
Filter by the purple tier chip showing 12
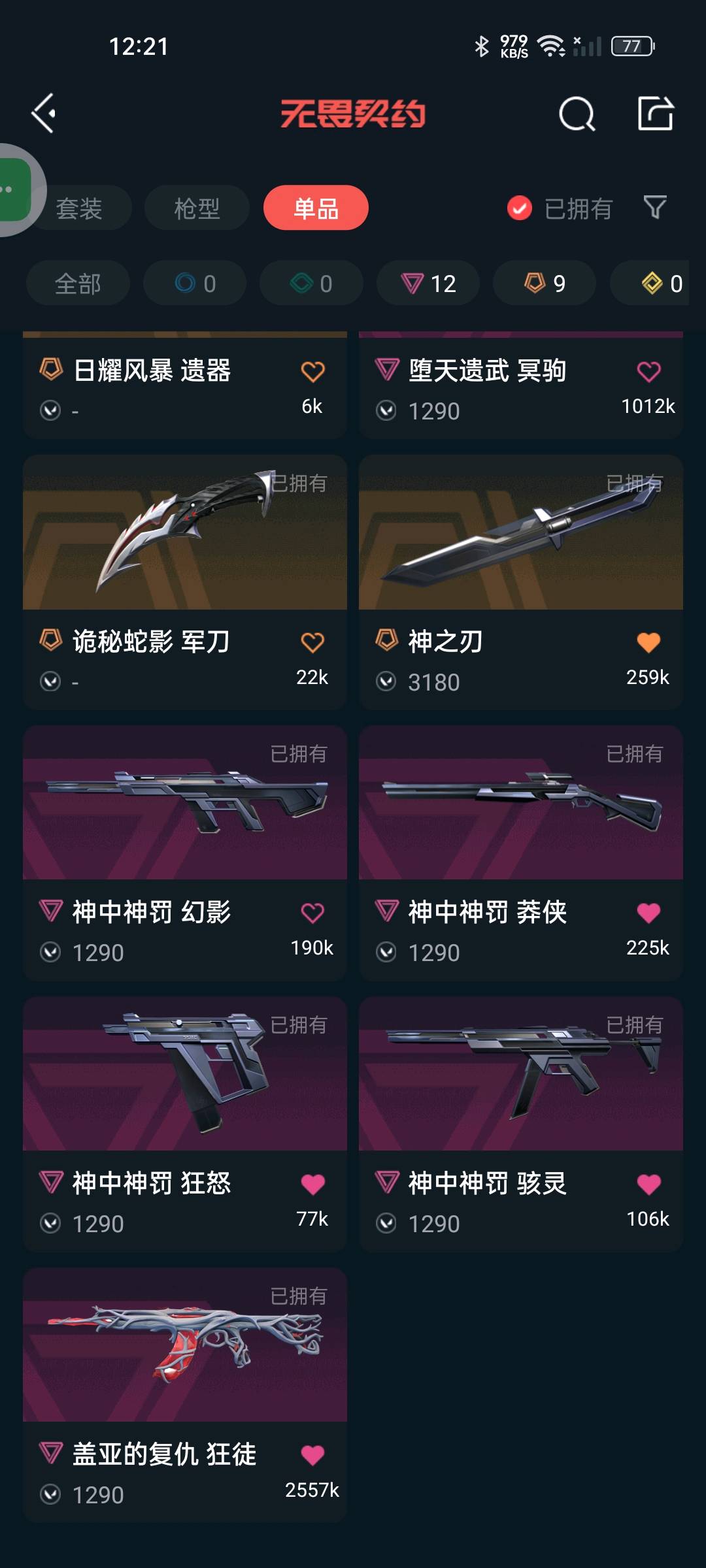(428, 284)
